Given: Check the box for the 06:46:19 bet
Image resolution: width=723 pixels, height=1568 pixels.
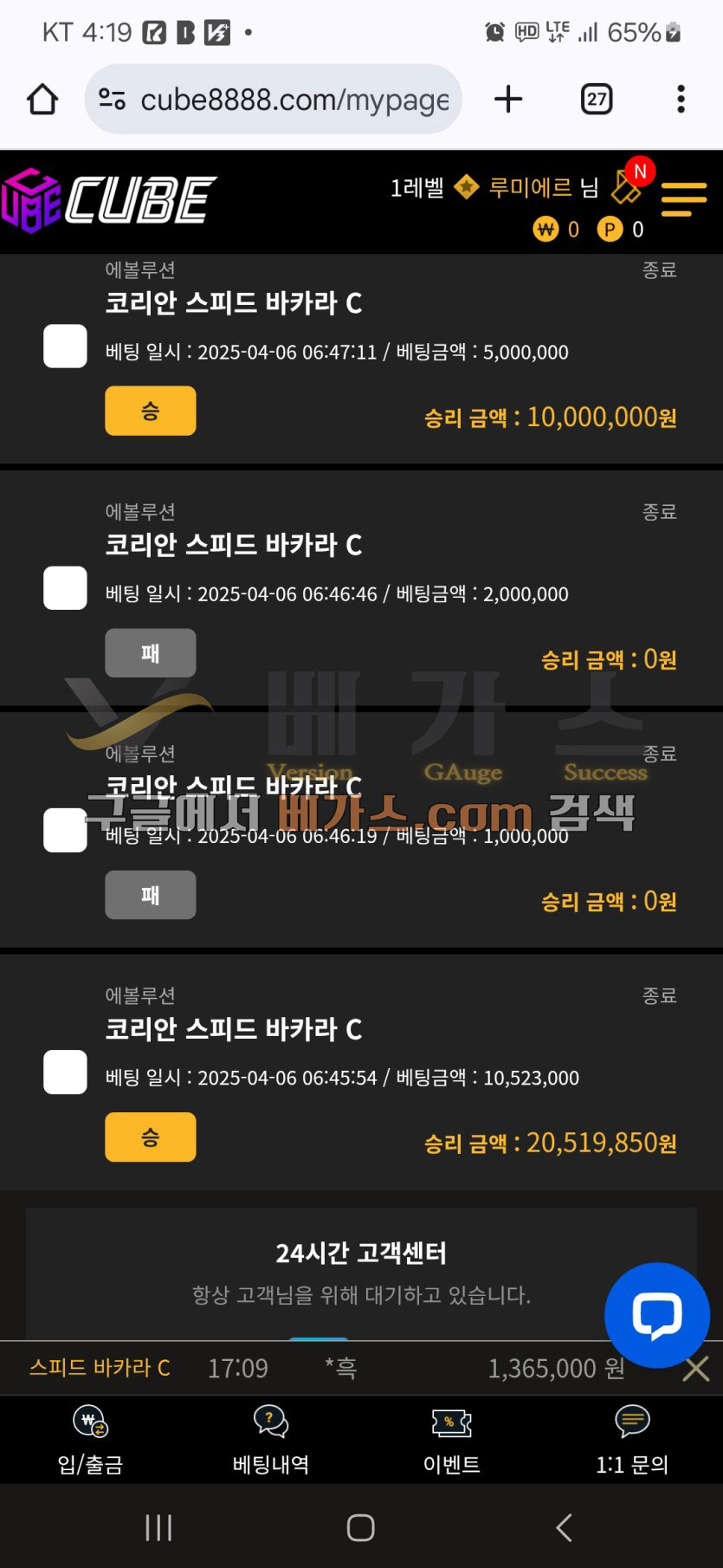Looking at the screenshot, I should pyautogui.click(x=65, y=830).
